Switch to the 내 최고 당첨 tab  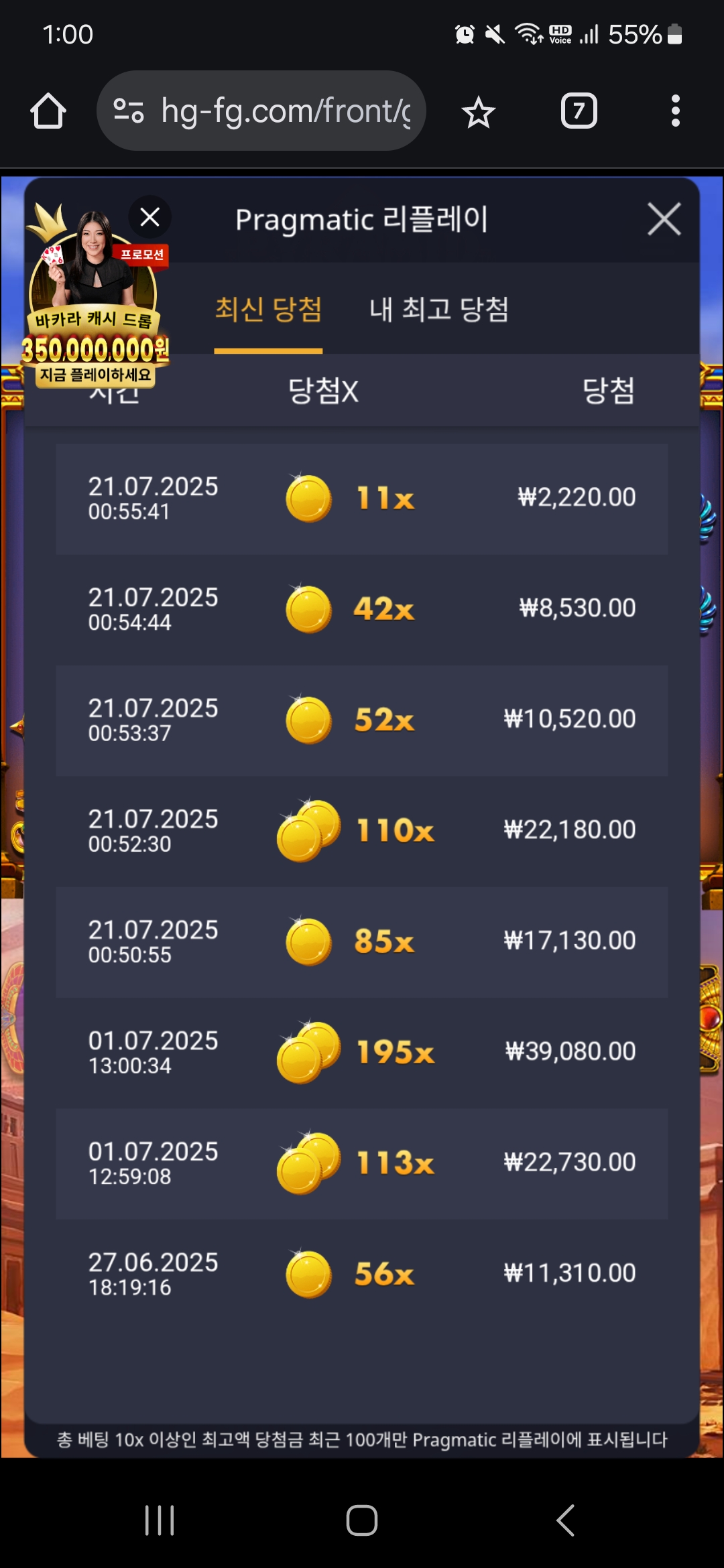tap(438, 310)
